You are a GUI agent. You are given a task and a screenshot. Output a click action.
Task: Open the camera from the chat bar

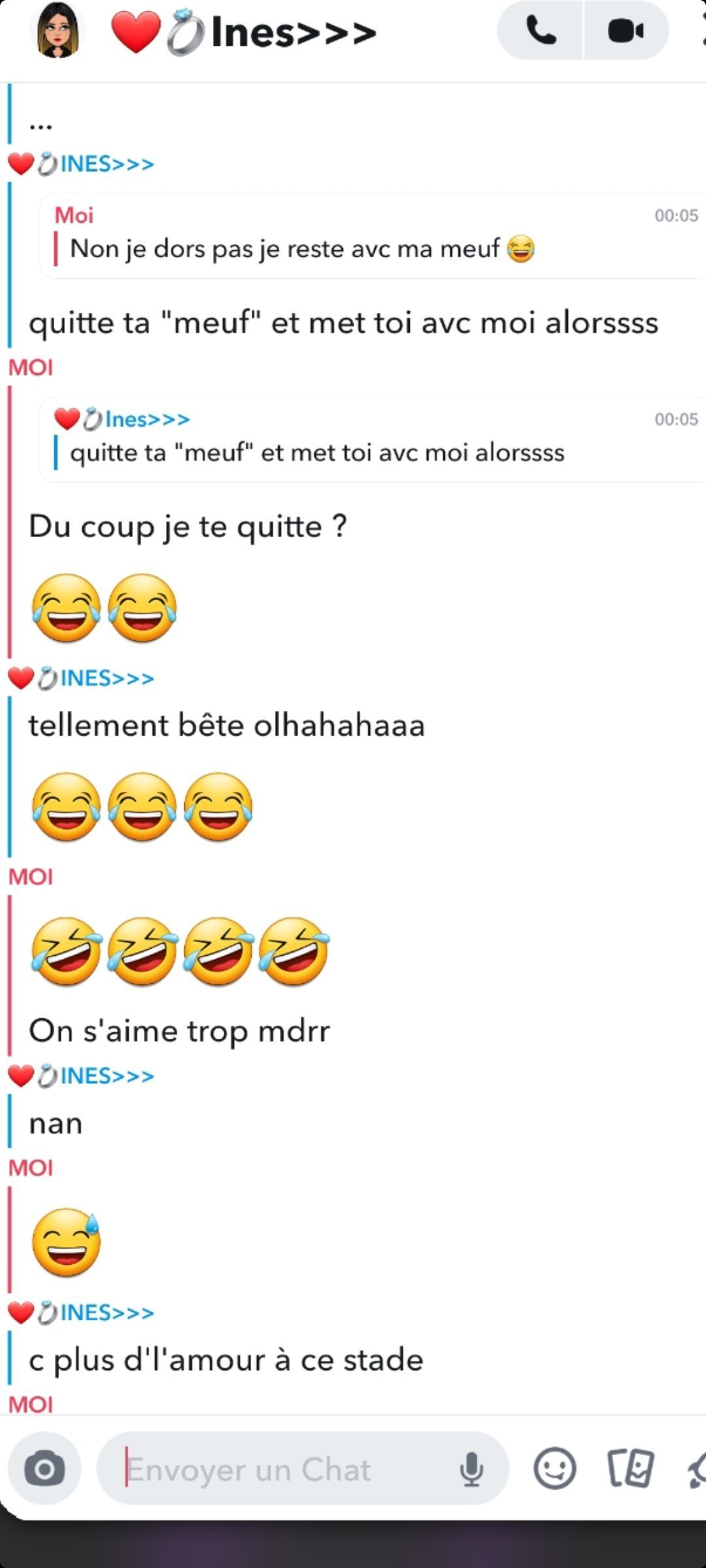44,1469
